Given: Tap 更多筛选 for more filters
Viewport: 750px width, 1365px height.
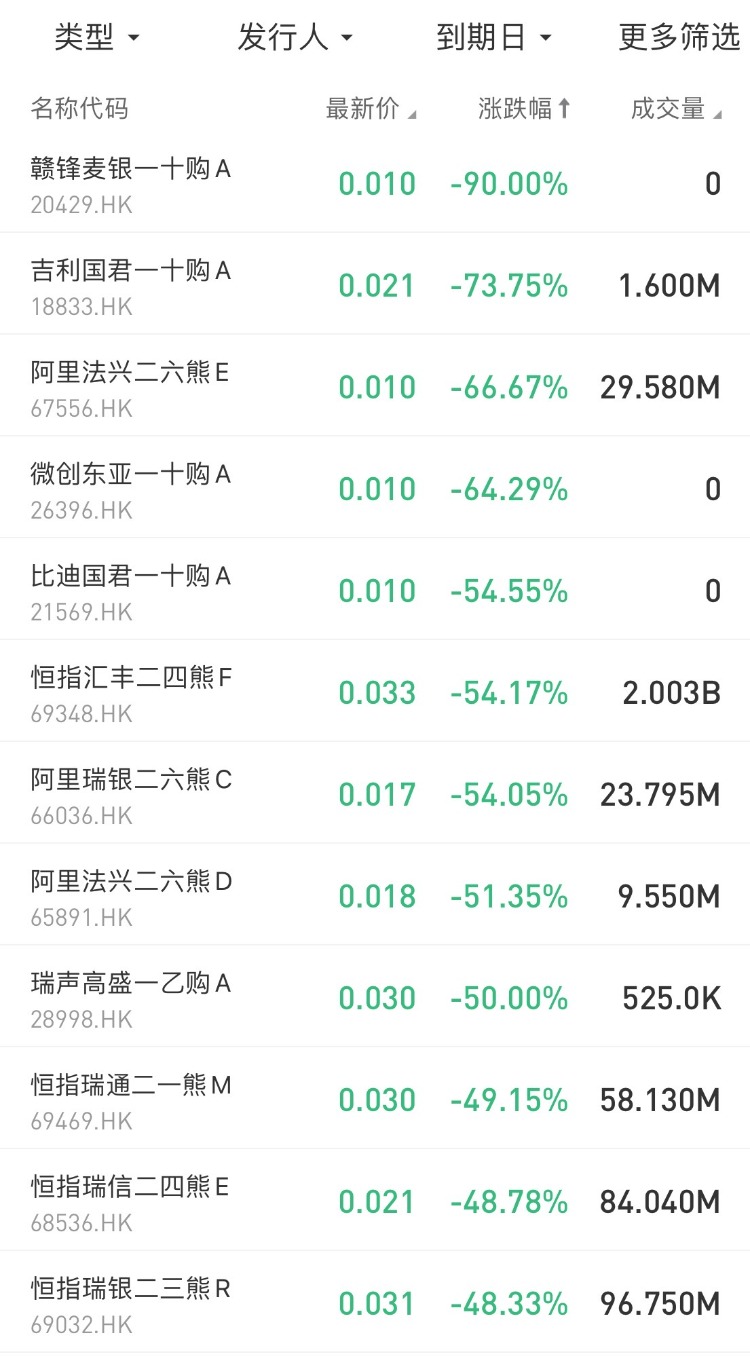Looking at the screenshot, I should (x=679, y=38).
